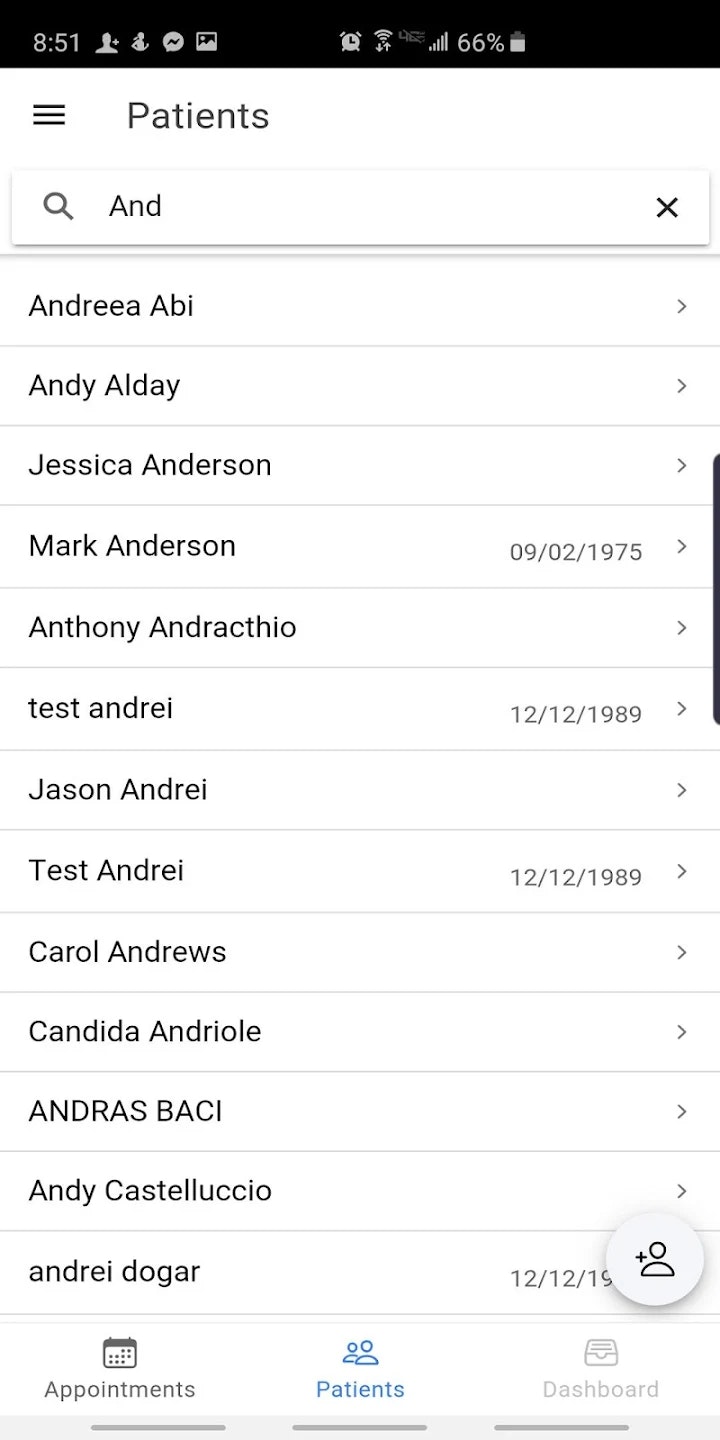Open the hamburger navigation menu
The height and width of the screenshot is (1440, 720).
(49, 116)
